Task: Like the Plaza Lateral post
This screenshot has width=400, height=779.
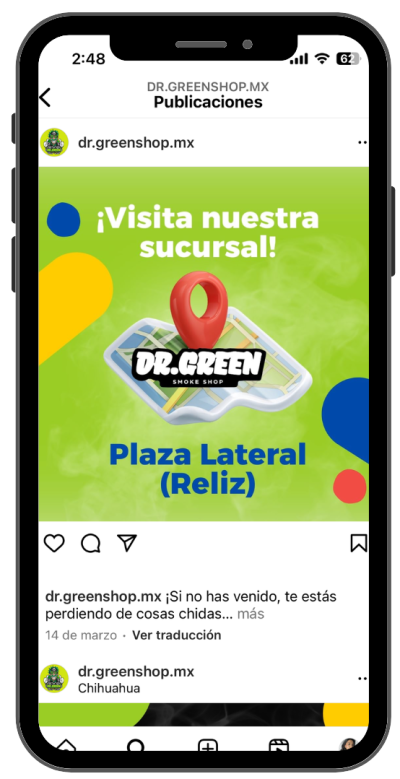Action: [54, 544]
